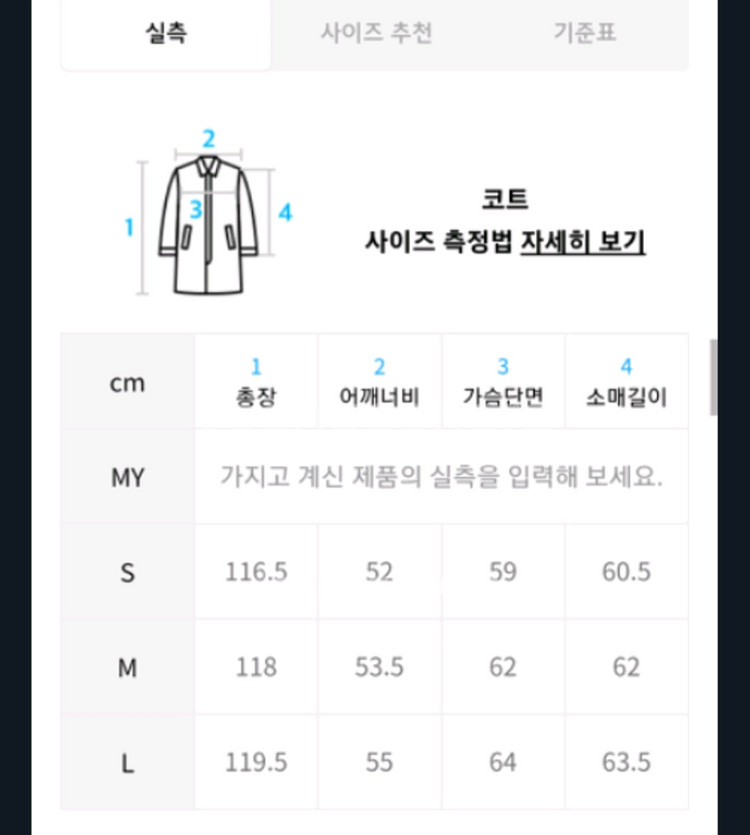750x835 pixels.
Task: Enter my own measurements in MY row
Action: tap(441, 476)
